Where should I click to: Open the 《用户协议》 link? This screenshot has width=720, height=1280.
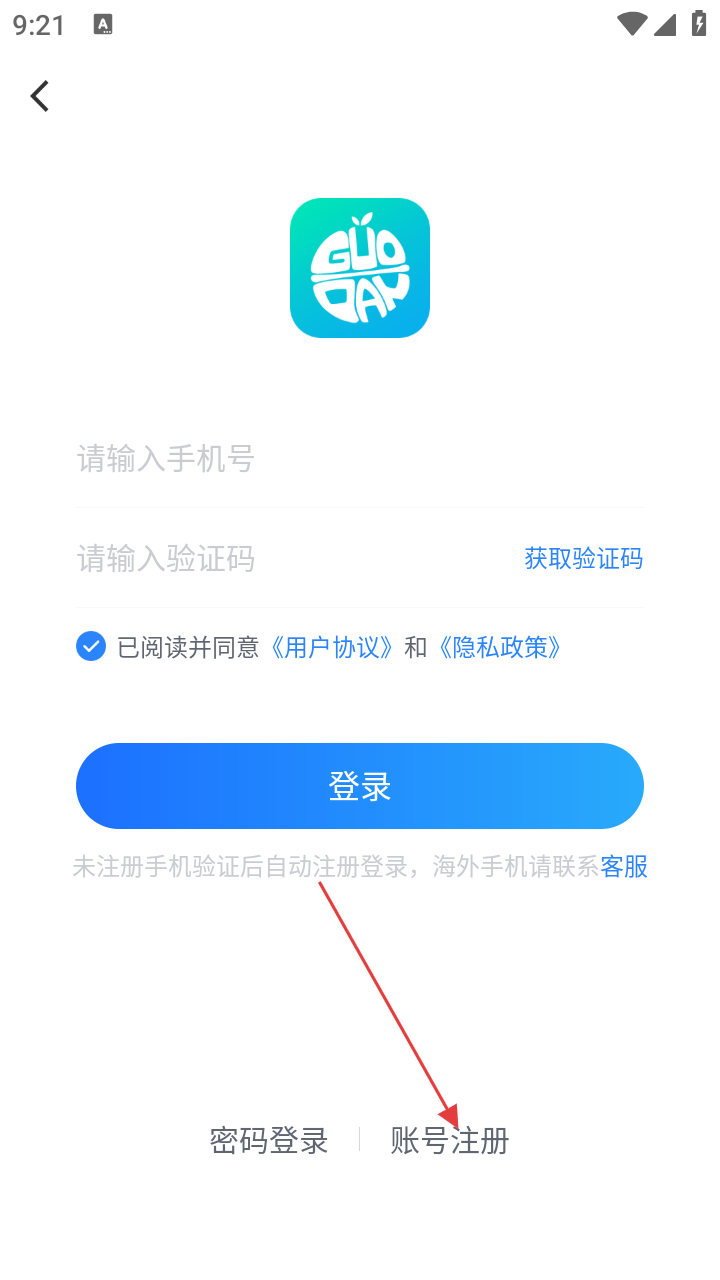tap(332, 647)
